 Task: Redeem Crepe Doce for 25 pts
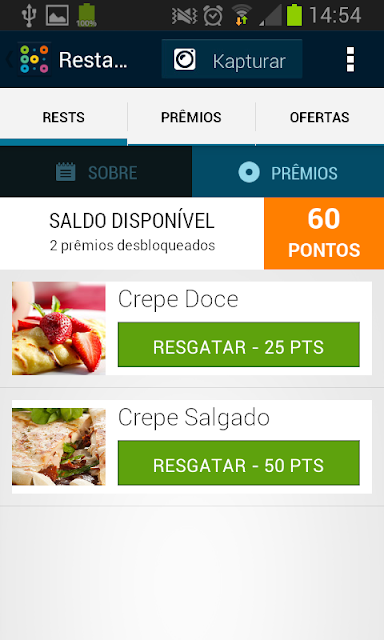[x=239, y=344]
